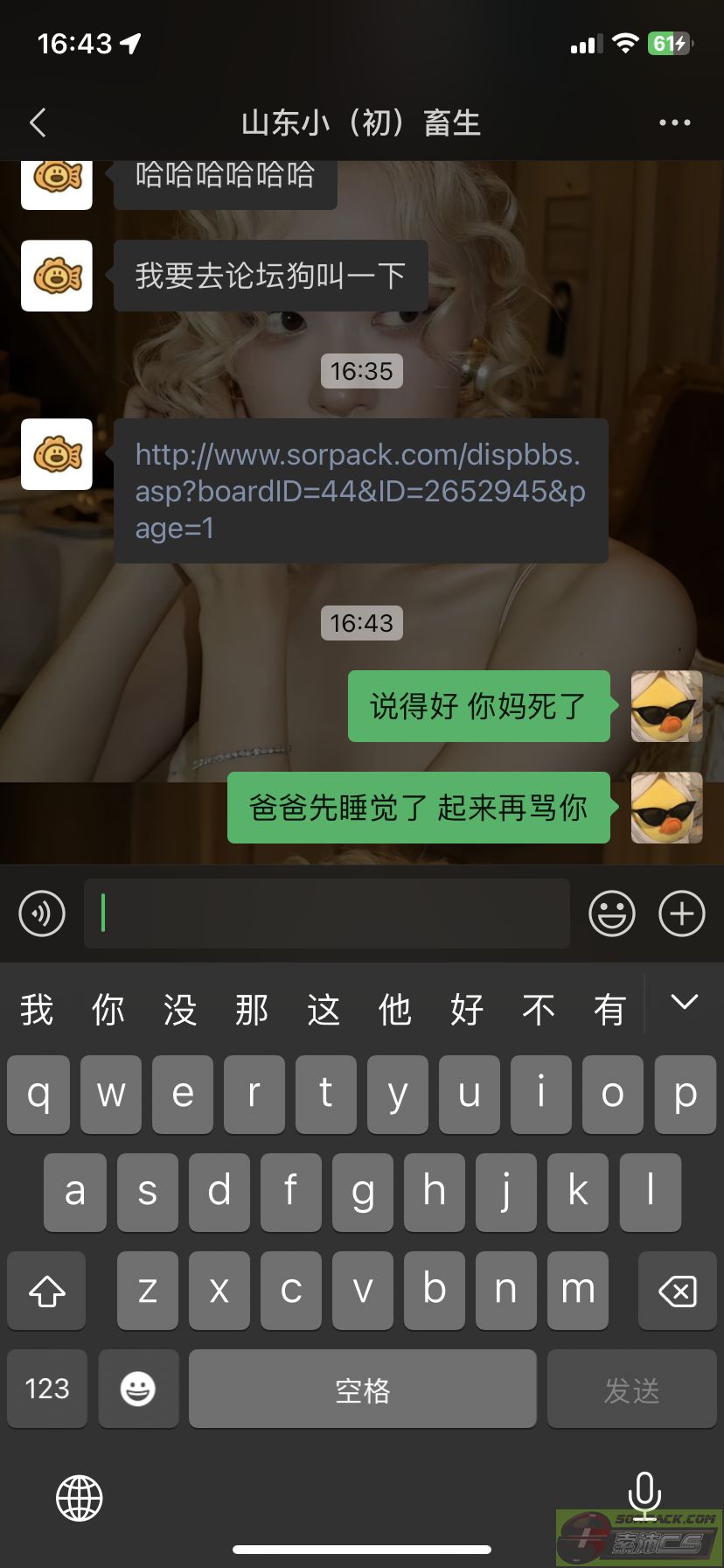Open the chat overflow menu

coord(674,122)
